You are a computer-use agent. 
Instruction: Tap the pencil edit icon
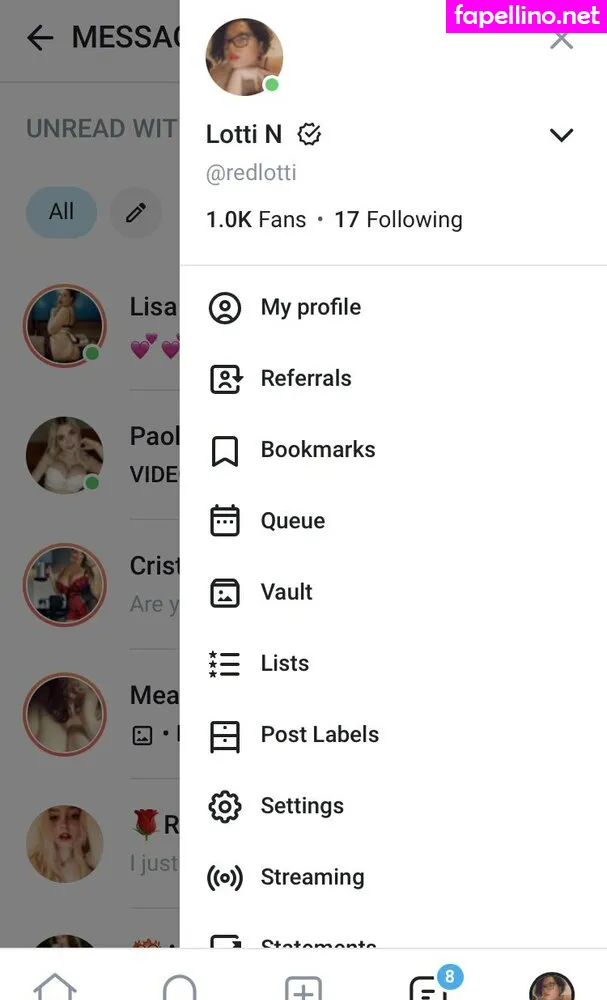click(x=136, y=212)
